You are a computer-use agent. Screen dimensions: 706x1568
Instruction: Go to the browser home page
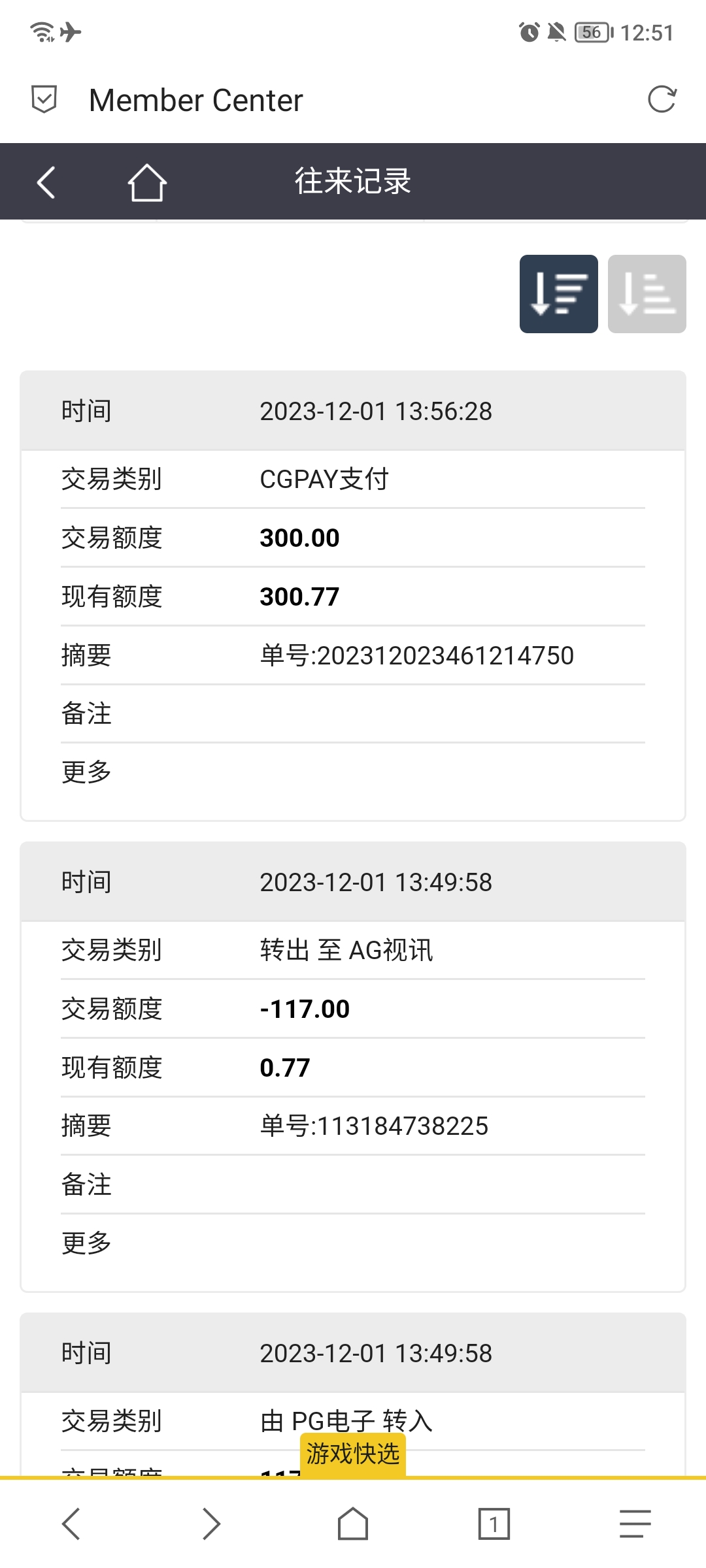click(x=353, y=1524)
